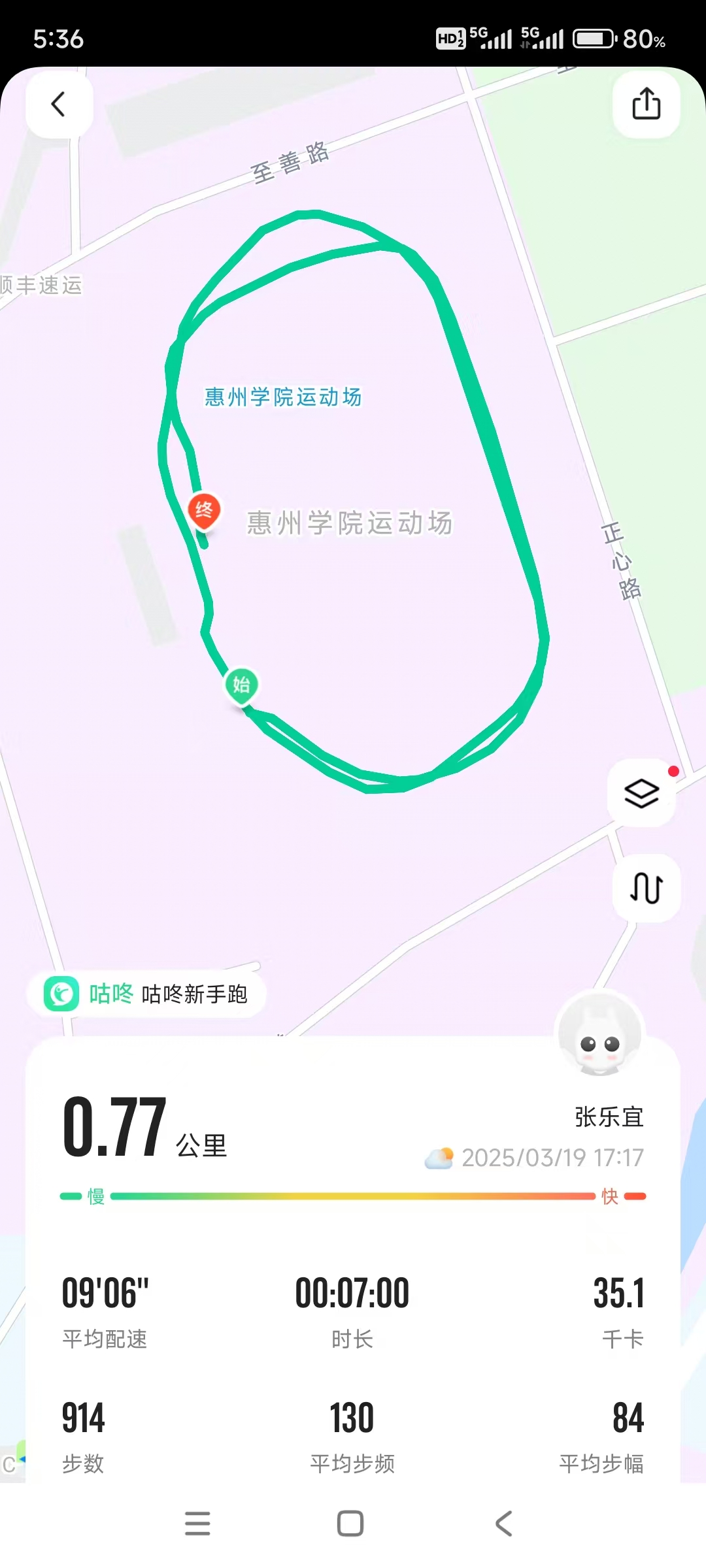Go back using the top-left arrow
The height and width of the screenshot is (1568, 706).
[x=59, y=105]
